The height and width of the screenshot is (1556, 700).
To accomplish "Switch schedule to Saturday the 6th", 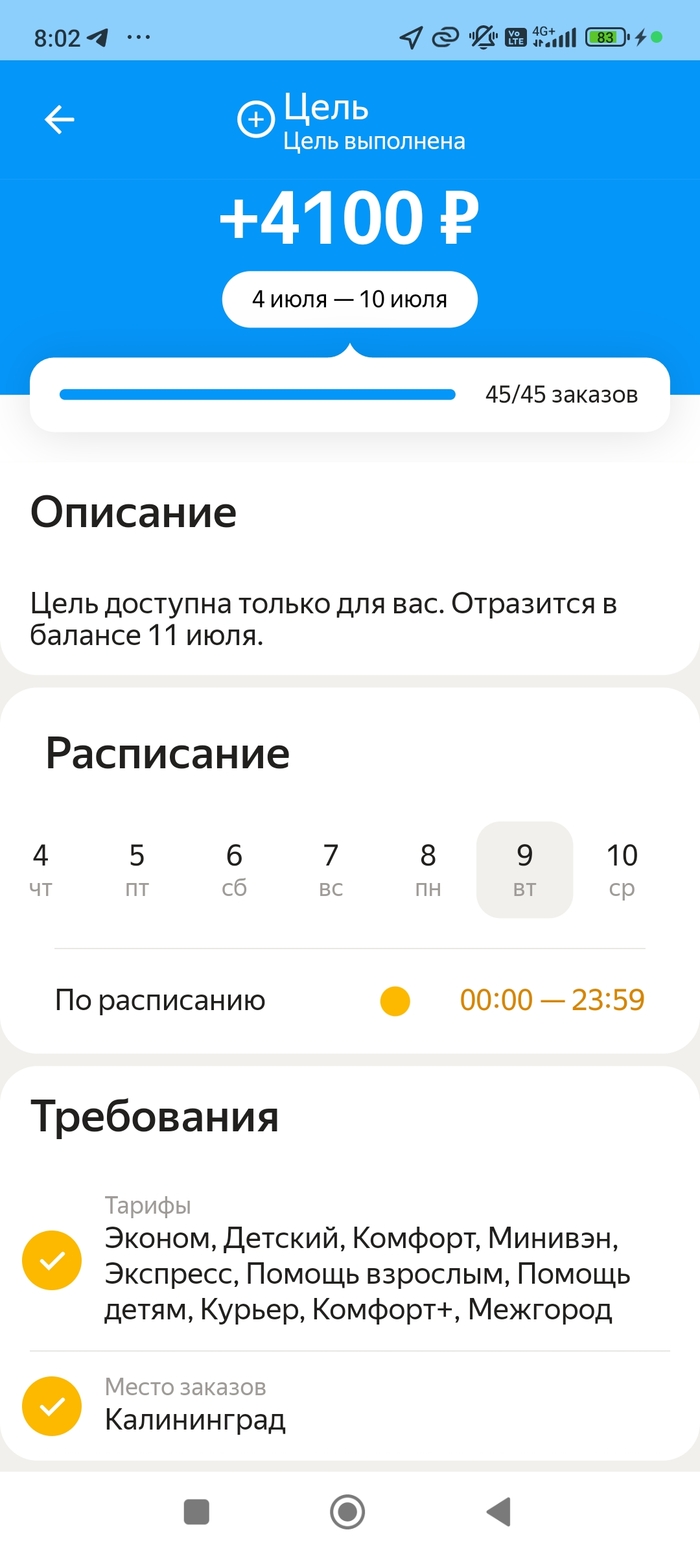I will (234, 869).
